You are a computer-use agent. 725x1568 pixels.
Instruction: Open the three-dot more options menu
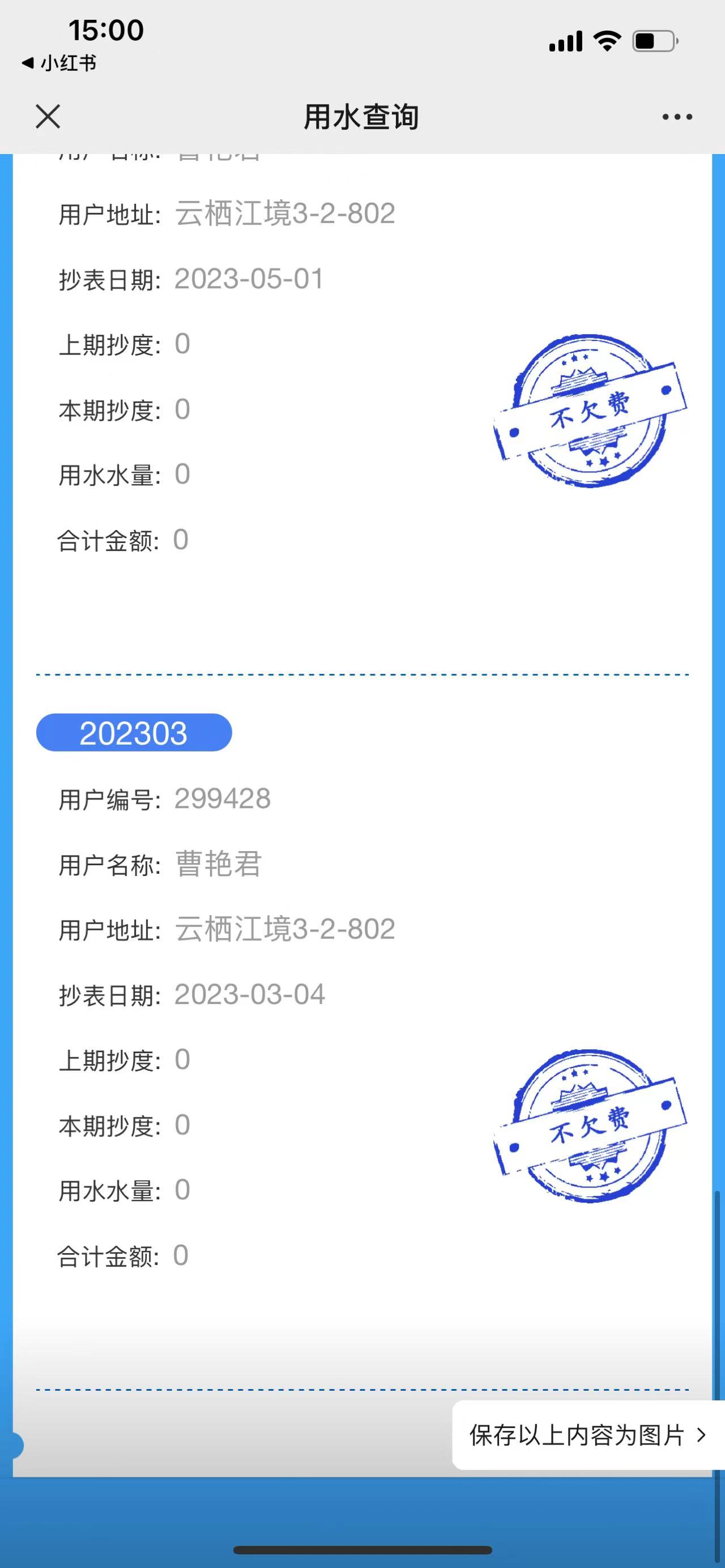pyautogui.click(x=677, y=117)
